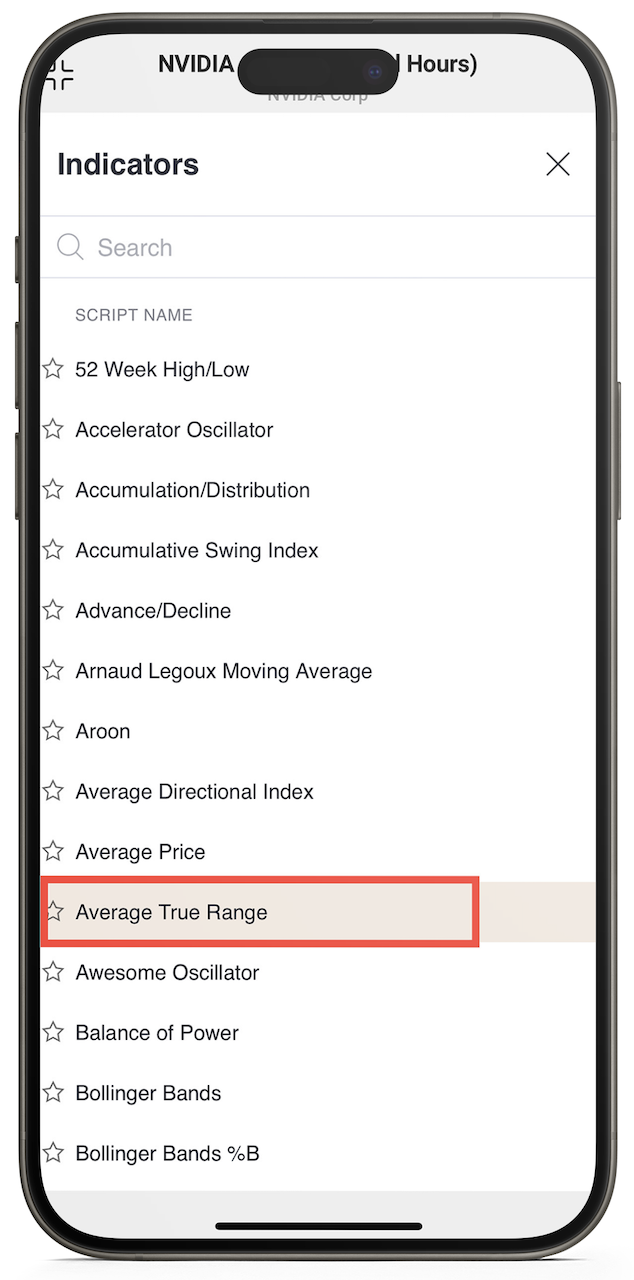Favorite Balance of Power with its star
Image resolution: width=634 pixels, height=1280 pixels.
tap(53, 1033)
